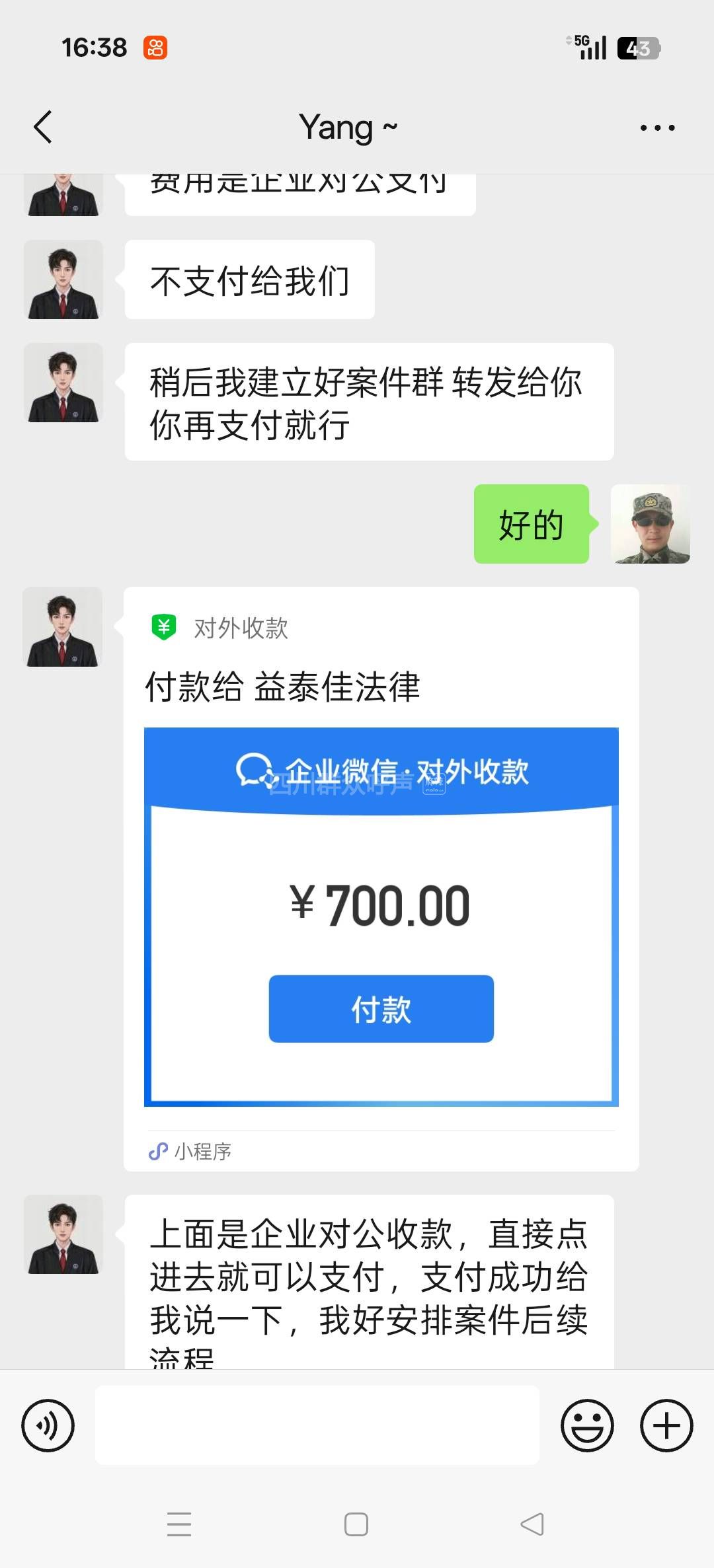Screen dimensions: 714x1568
Task: Go back from the Yang ~ chat
Action: [x=44, y=127]
